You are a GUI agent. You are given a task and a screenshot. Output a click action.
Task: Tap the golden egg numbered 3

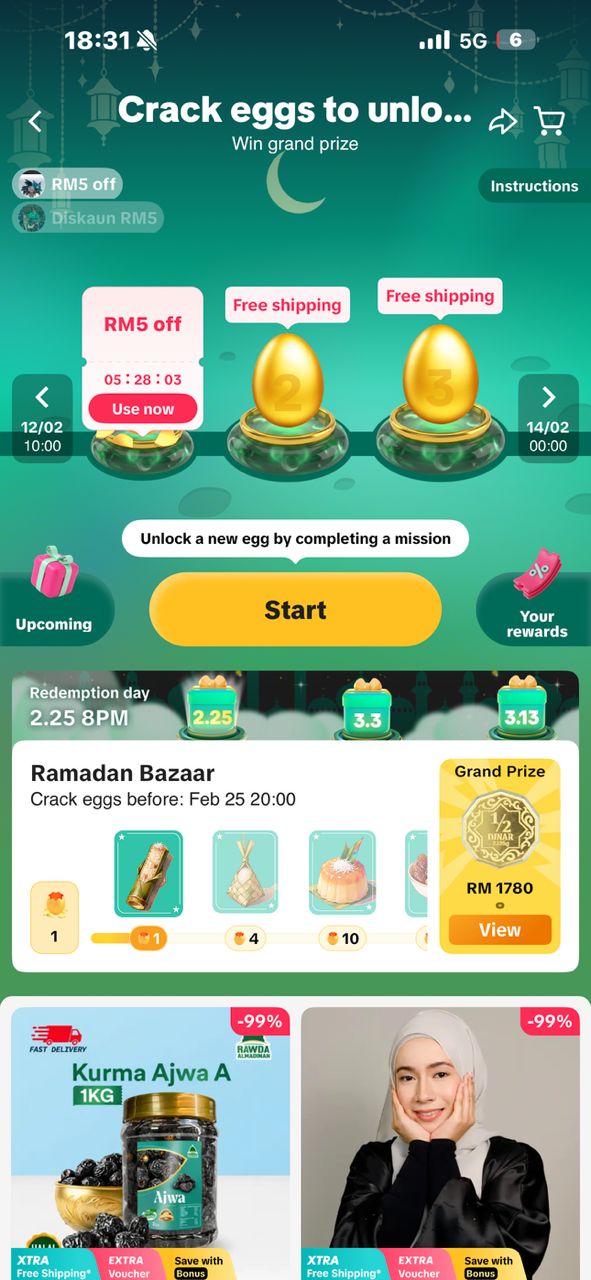439,372
